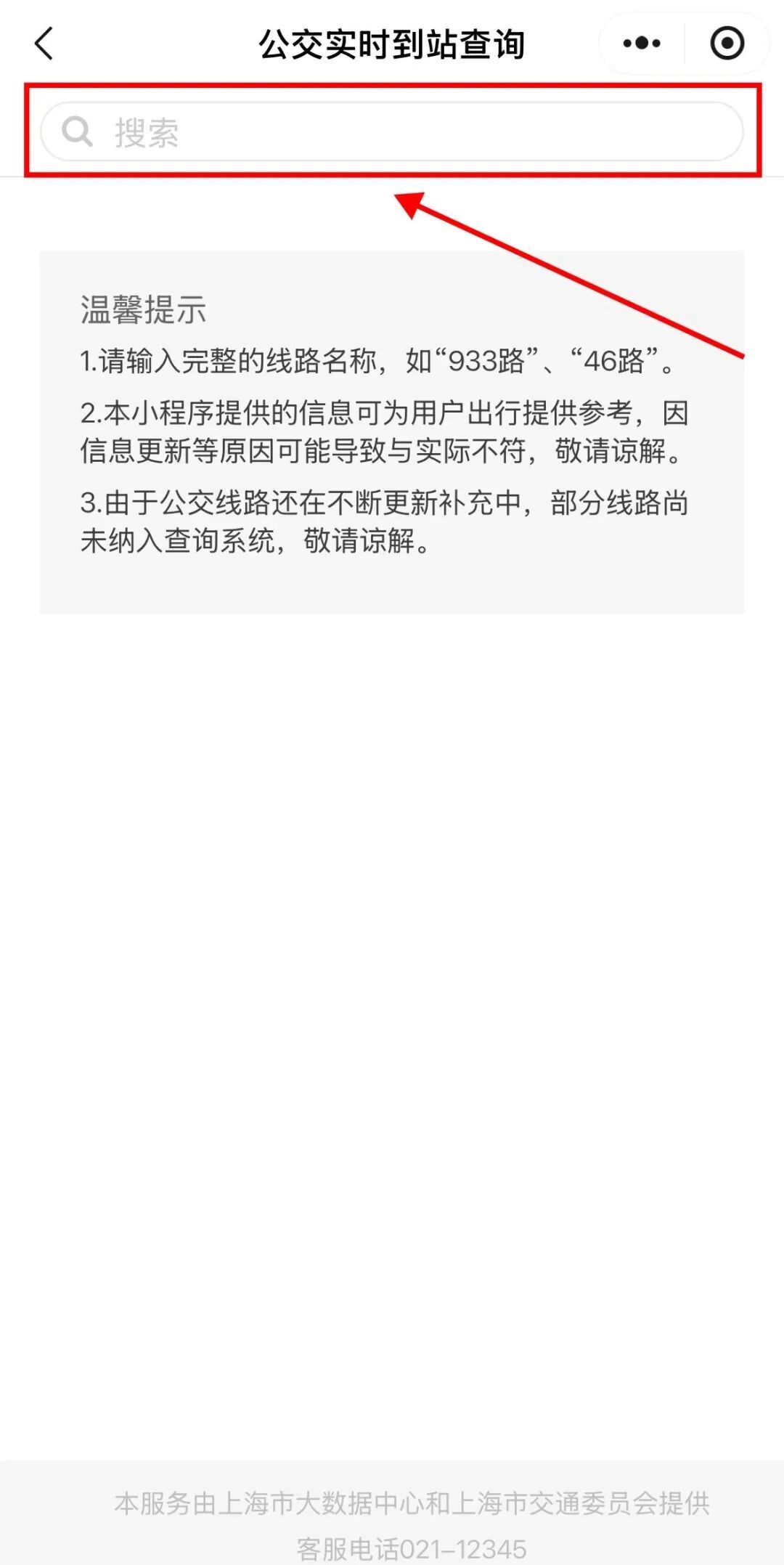Close the mini program via circle icon
Image resolution: width=784 pixels, height=1565 pixels.
coord(727,44)
